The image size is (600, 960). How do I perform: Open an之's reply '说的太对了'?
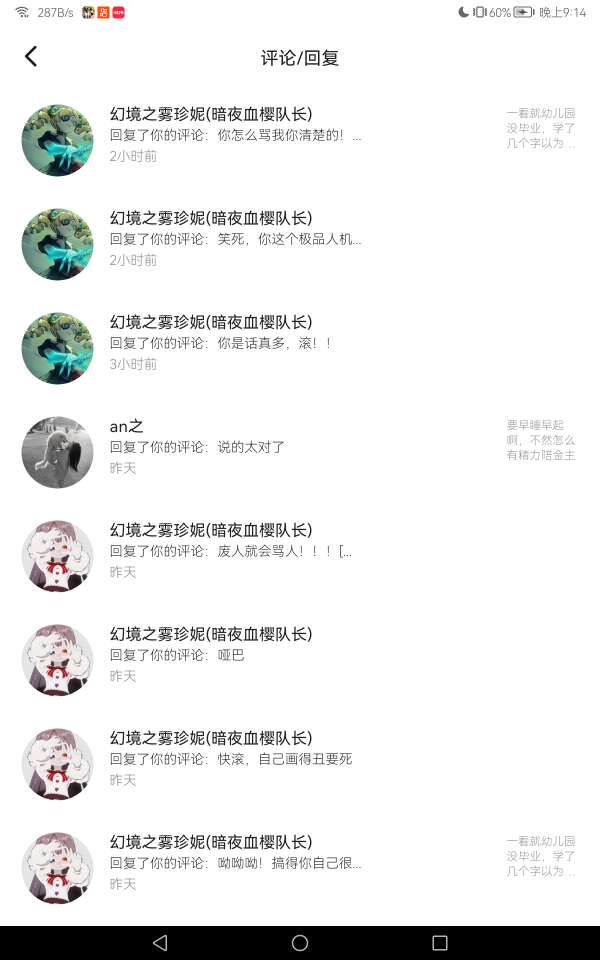[x=197, y=447]
